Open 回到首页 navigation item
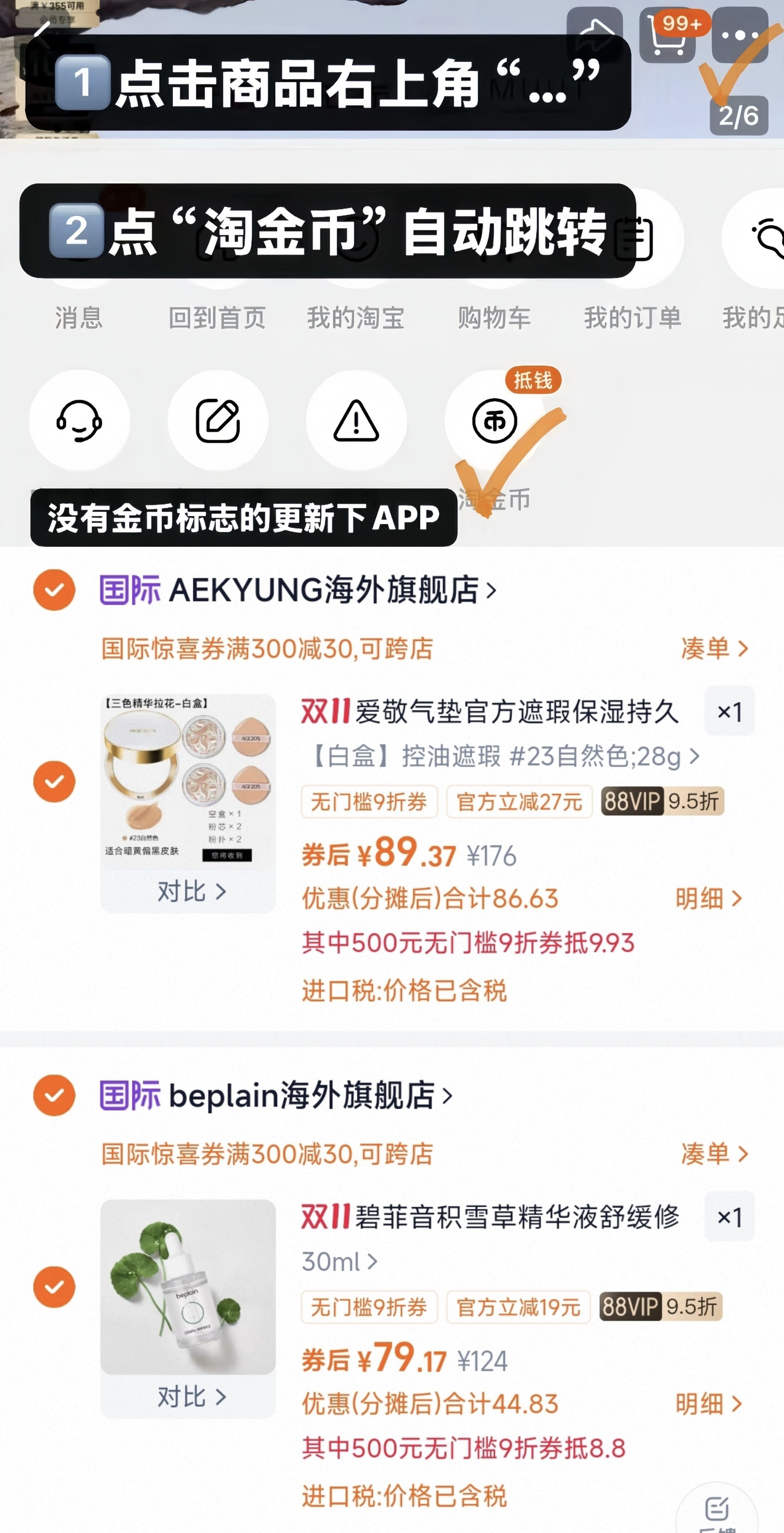 (216, 317)
